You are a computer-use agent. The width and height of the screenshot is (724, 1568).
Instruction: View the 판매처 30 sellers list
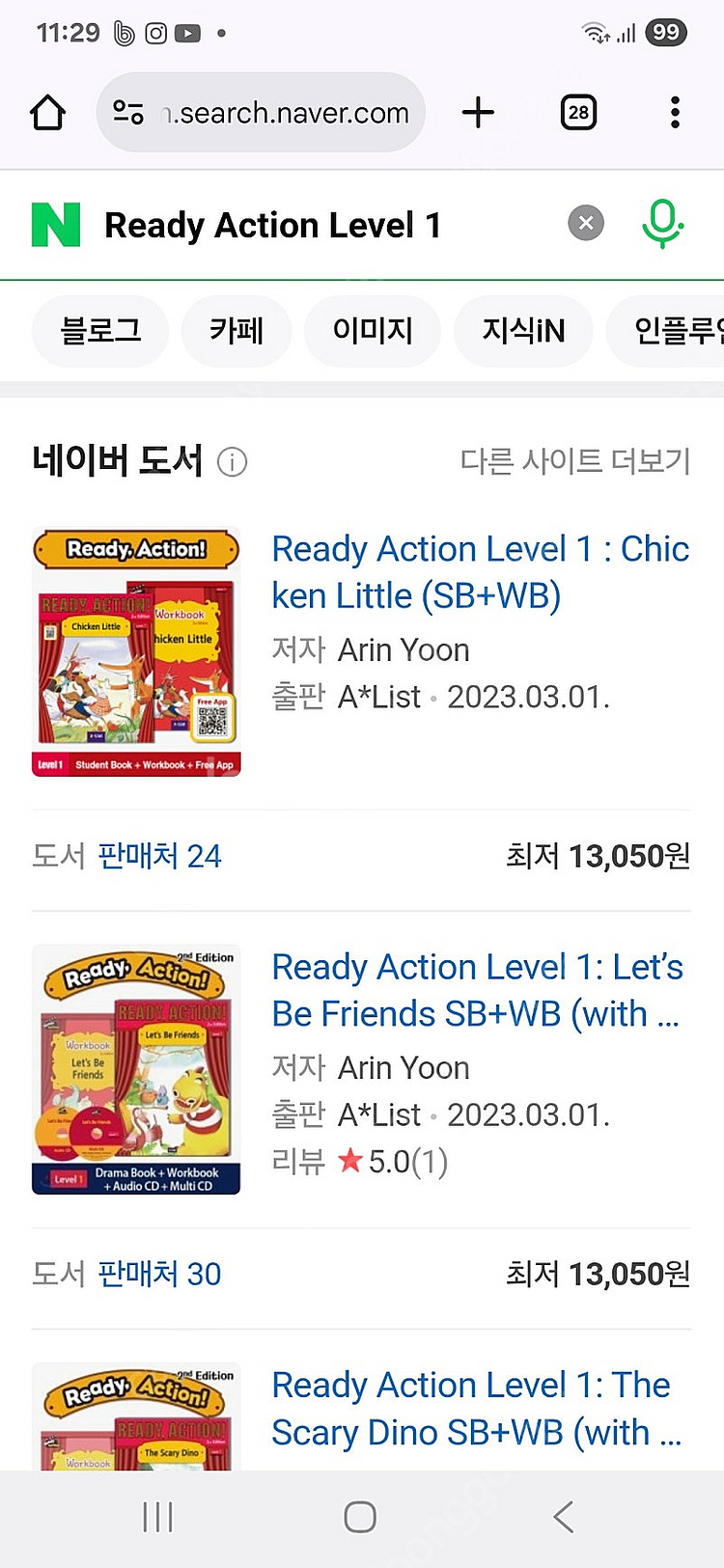click(x=159, y=1274)
